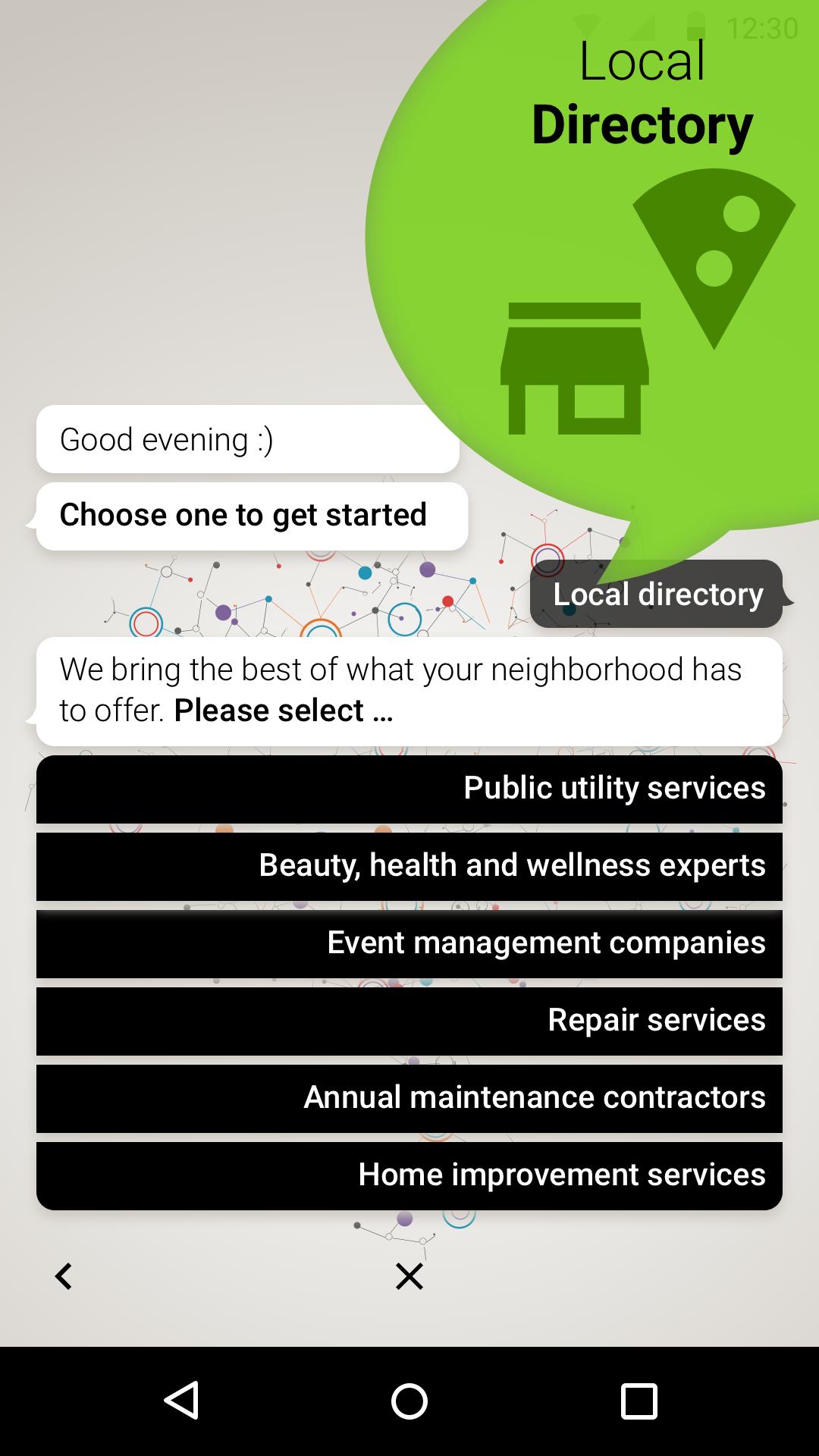Tap the system home button
Viewport: 819px width, 1456px height.
pos(409,1401)
